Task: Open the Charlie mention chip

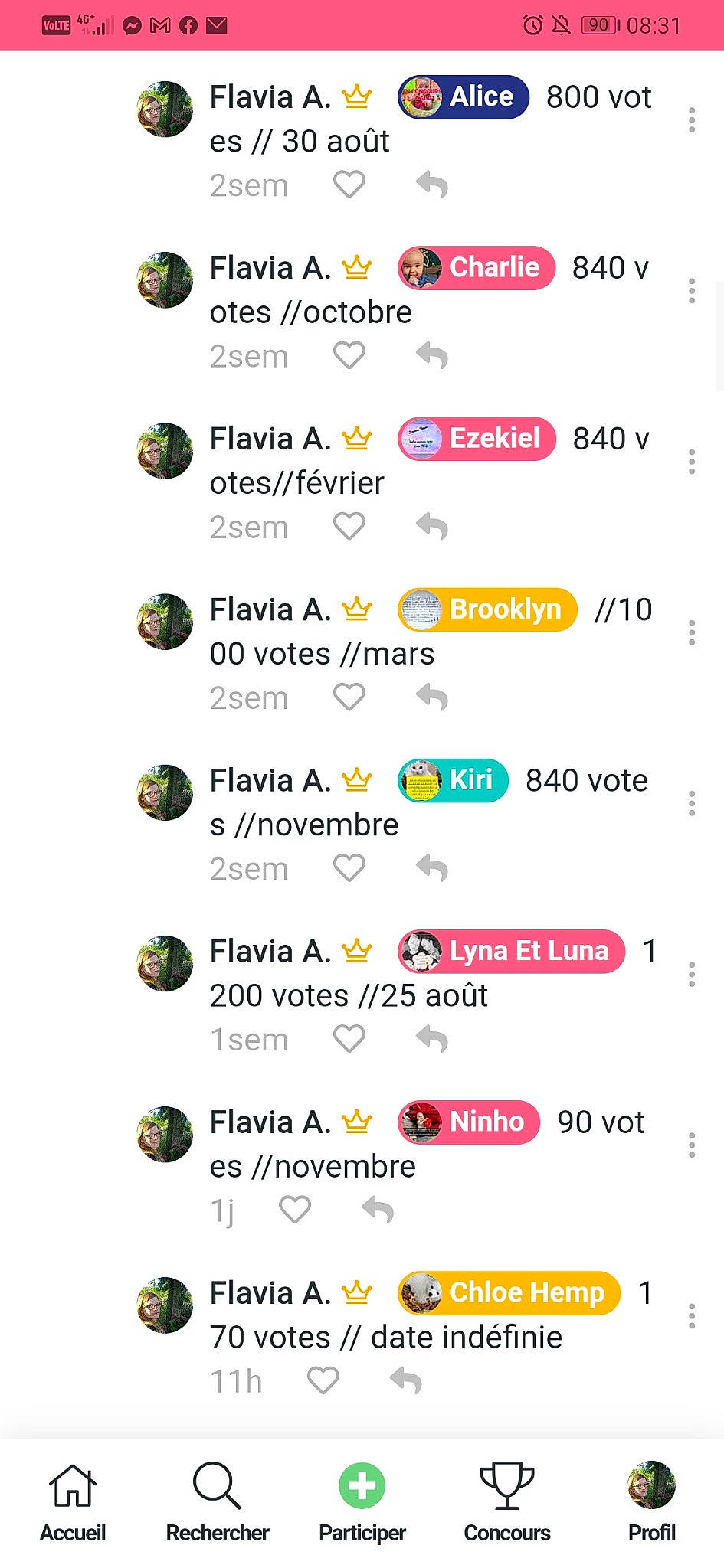Action: tap(477, 268)
